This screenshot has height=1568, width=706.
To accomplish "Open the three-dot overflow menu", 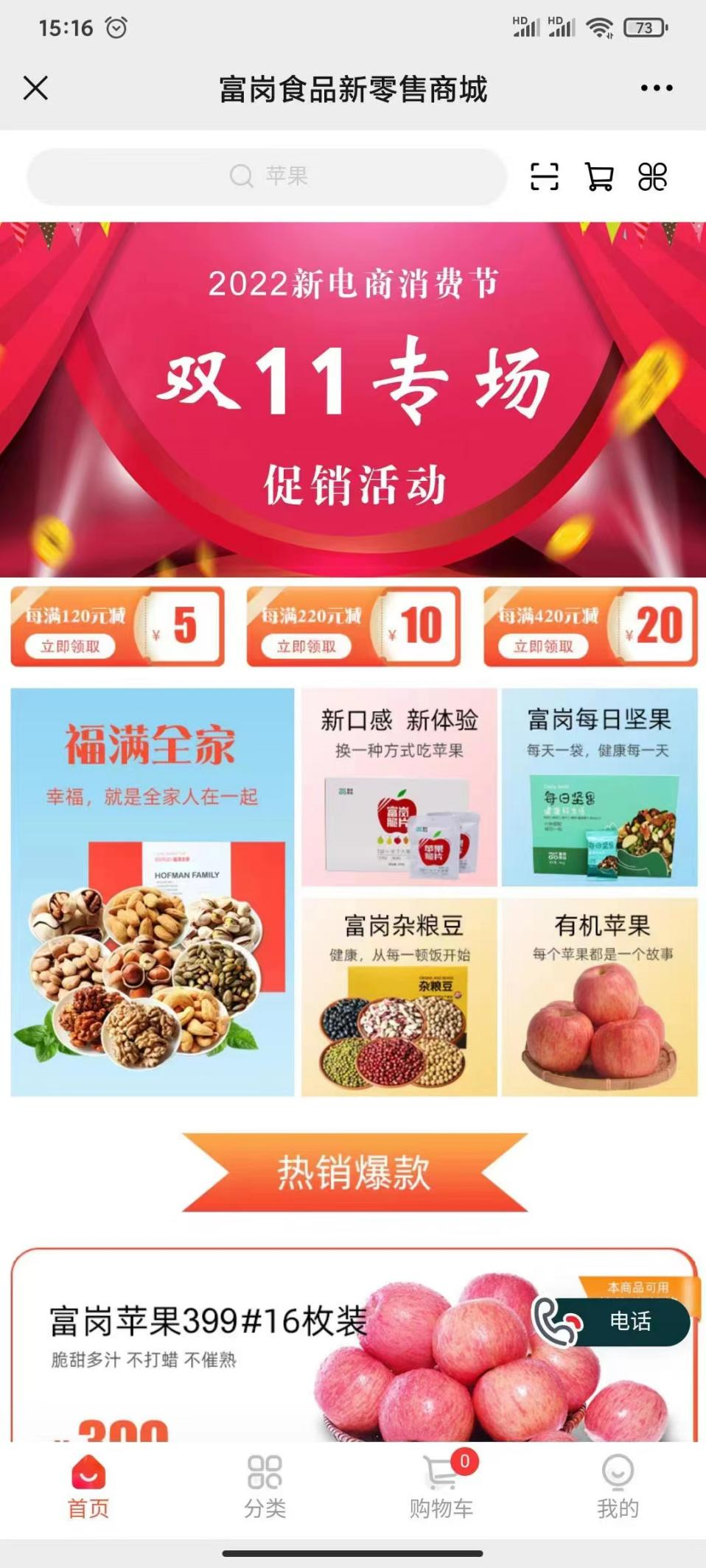I will tap(656, 88).
